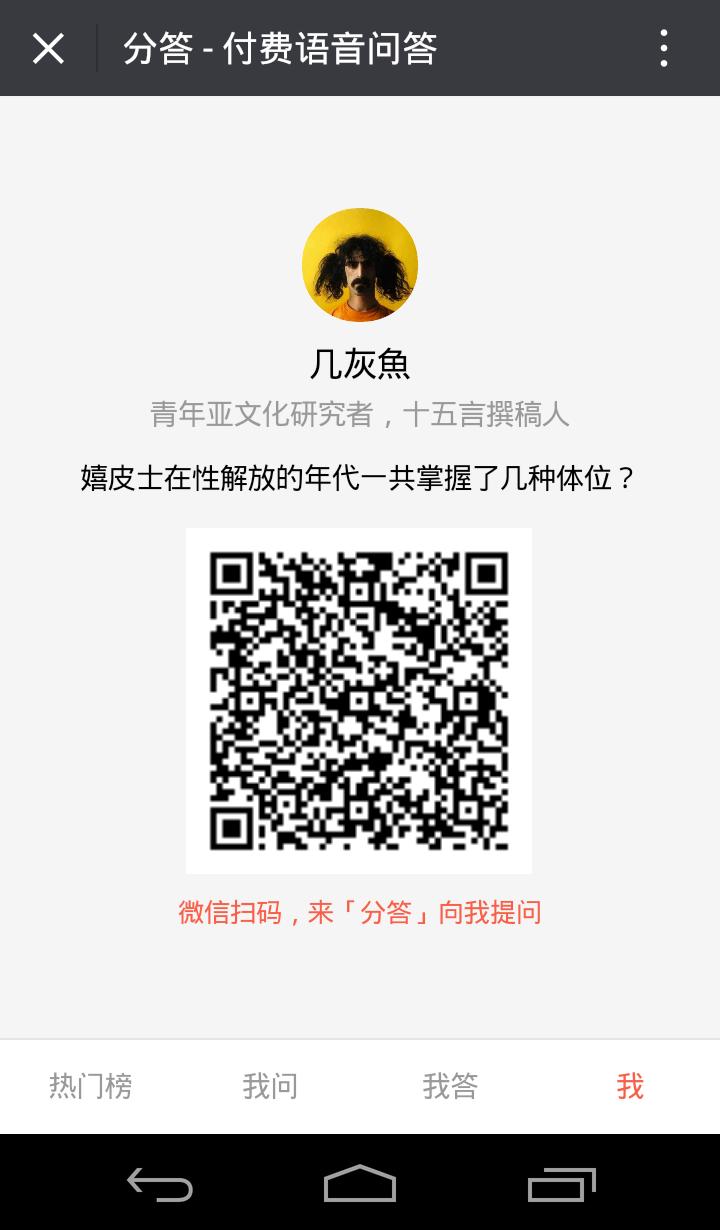This screenshot has height=1230, width=720.
Task: Tap the 热门榜 leaderboard tab icon
Action: click(89, 1085)
